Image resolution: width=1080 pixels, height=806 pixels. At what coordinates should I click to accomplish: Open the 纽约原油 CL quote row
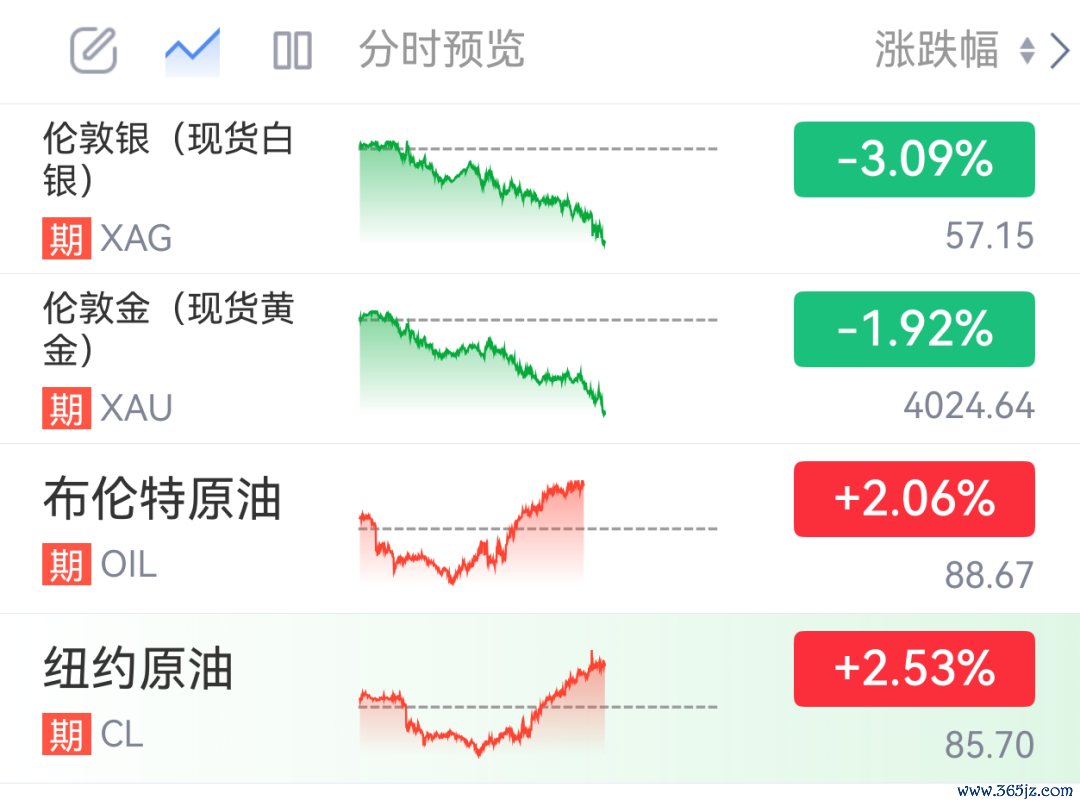(x=540, y=699)
